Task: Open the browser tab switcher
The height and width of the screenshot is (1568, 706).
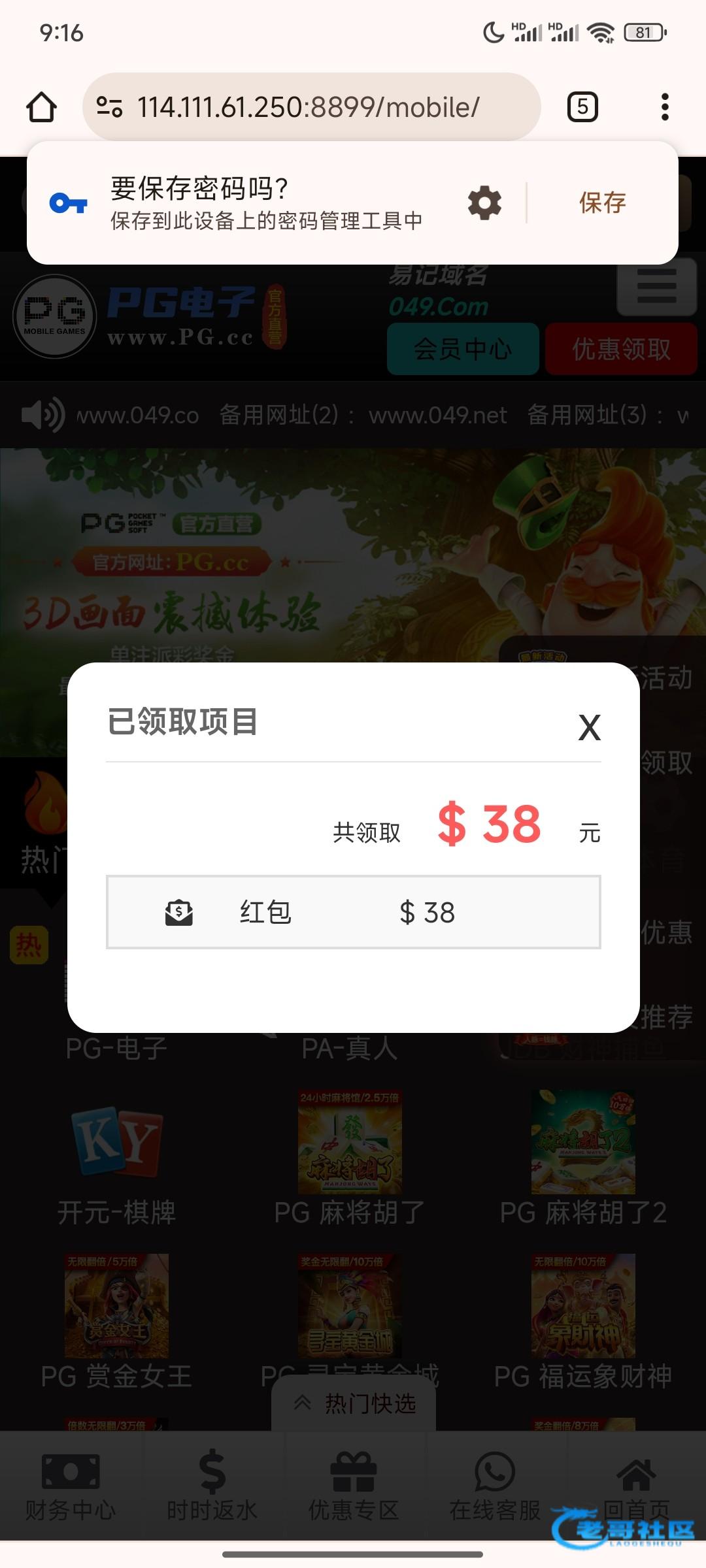Action: (582, 106)
